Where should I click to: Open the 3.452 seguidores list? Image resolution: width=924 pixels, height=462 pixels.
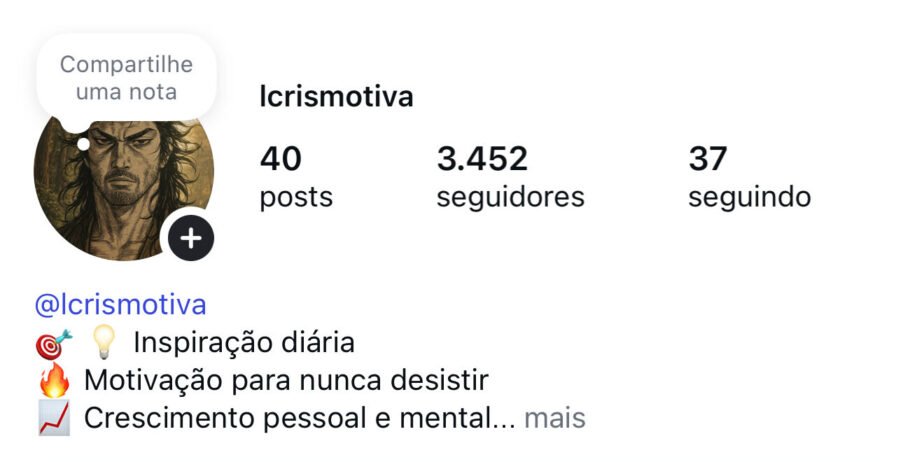tap(510, 177)
